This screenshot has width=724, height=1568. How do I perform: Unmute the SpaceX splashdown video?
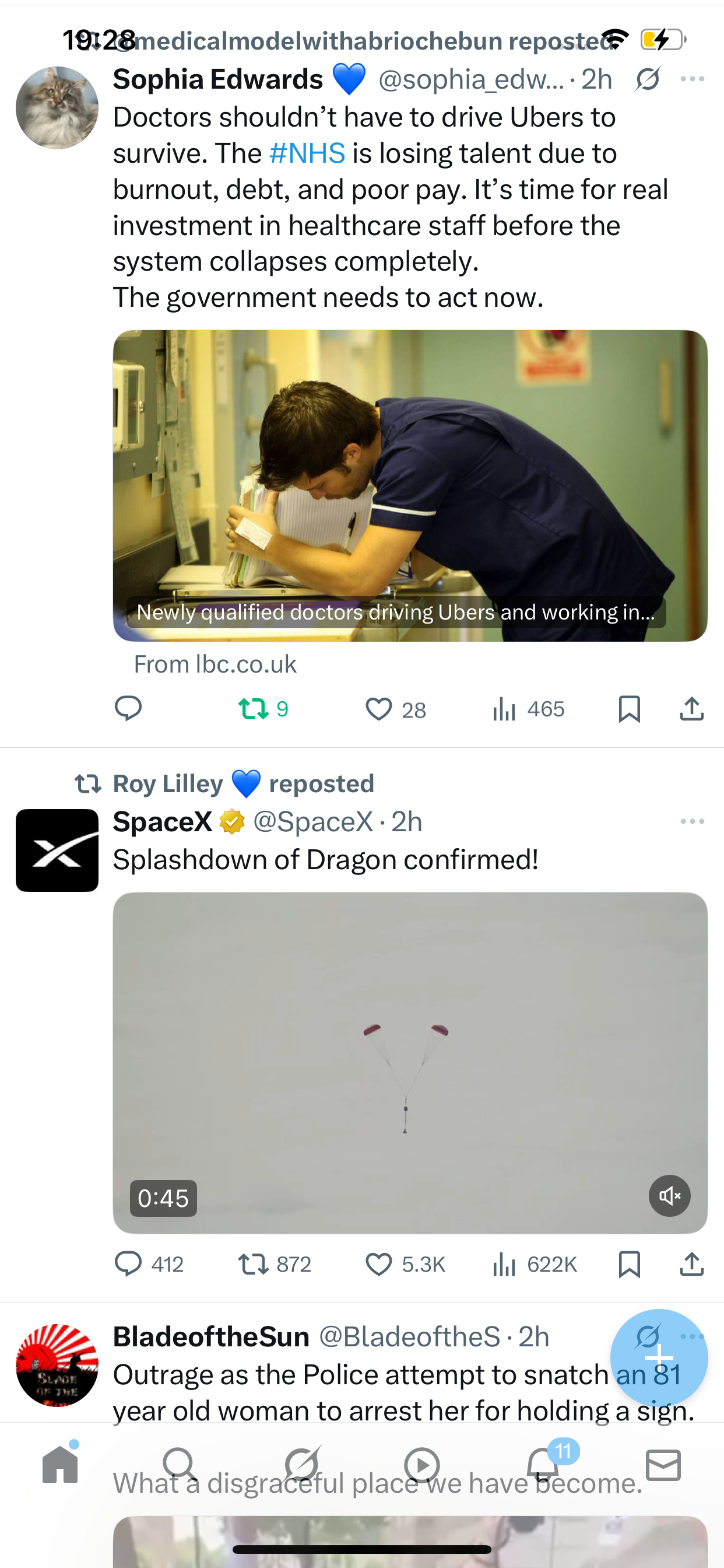pyautogui.click(x=669, y=1196)
